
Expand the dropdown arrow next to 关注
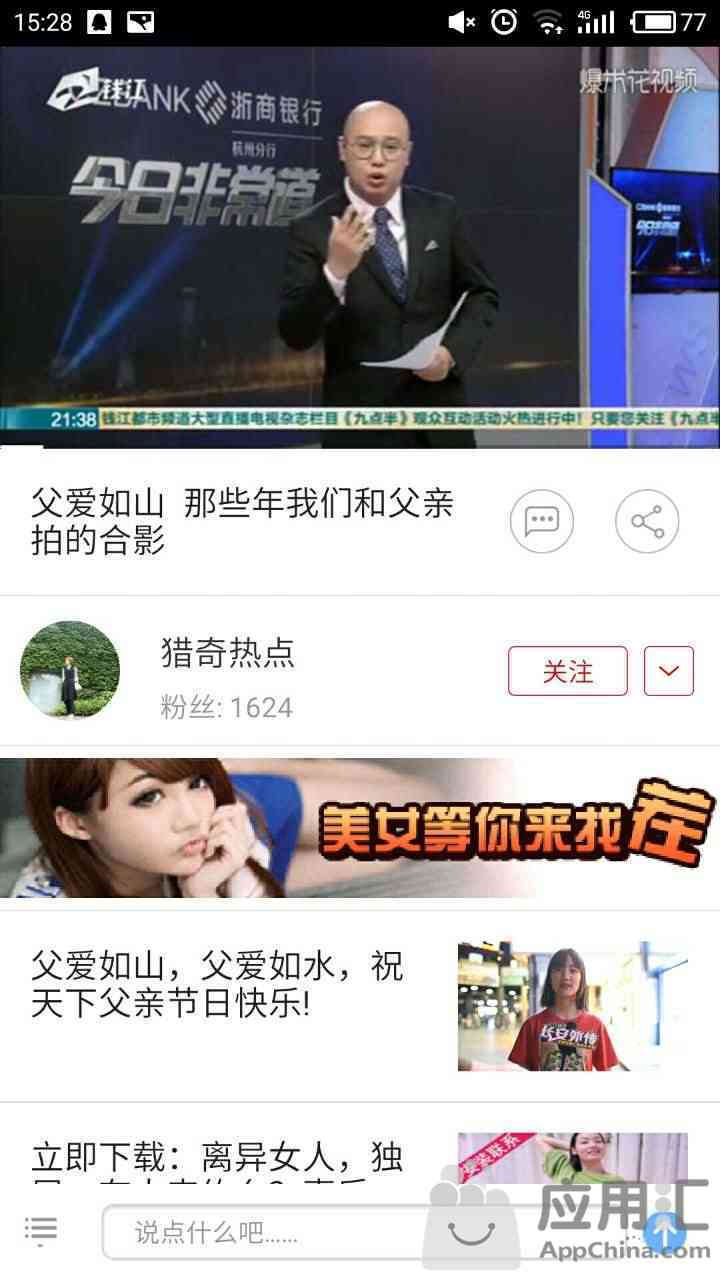[x=669, y=671]
